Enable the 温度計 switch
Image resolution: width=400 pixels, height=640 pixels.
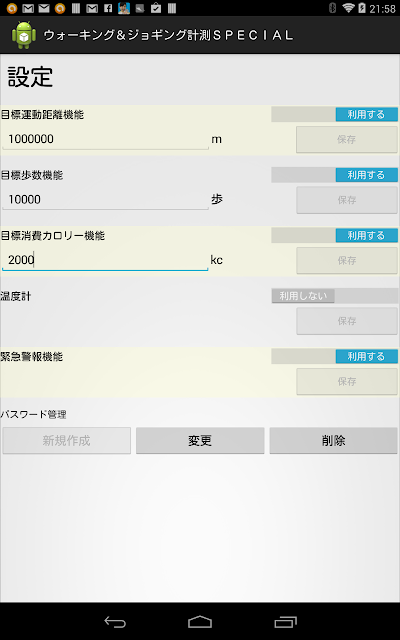(335, 296)
